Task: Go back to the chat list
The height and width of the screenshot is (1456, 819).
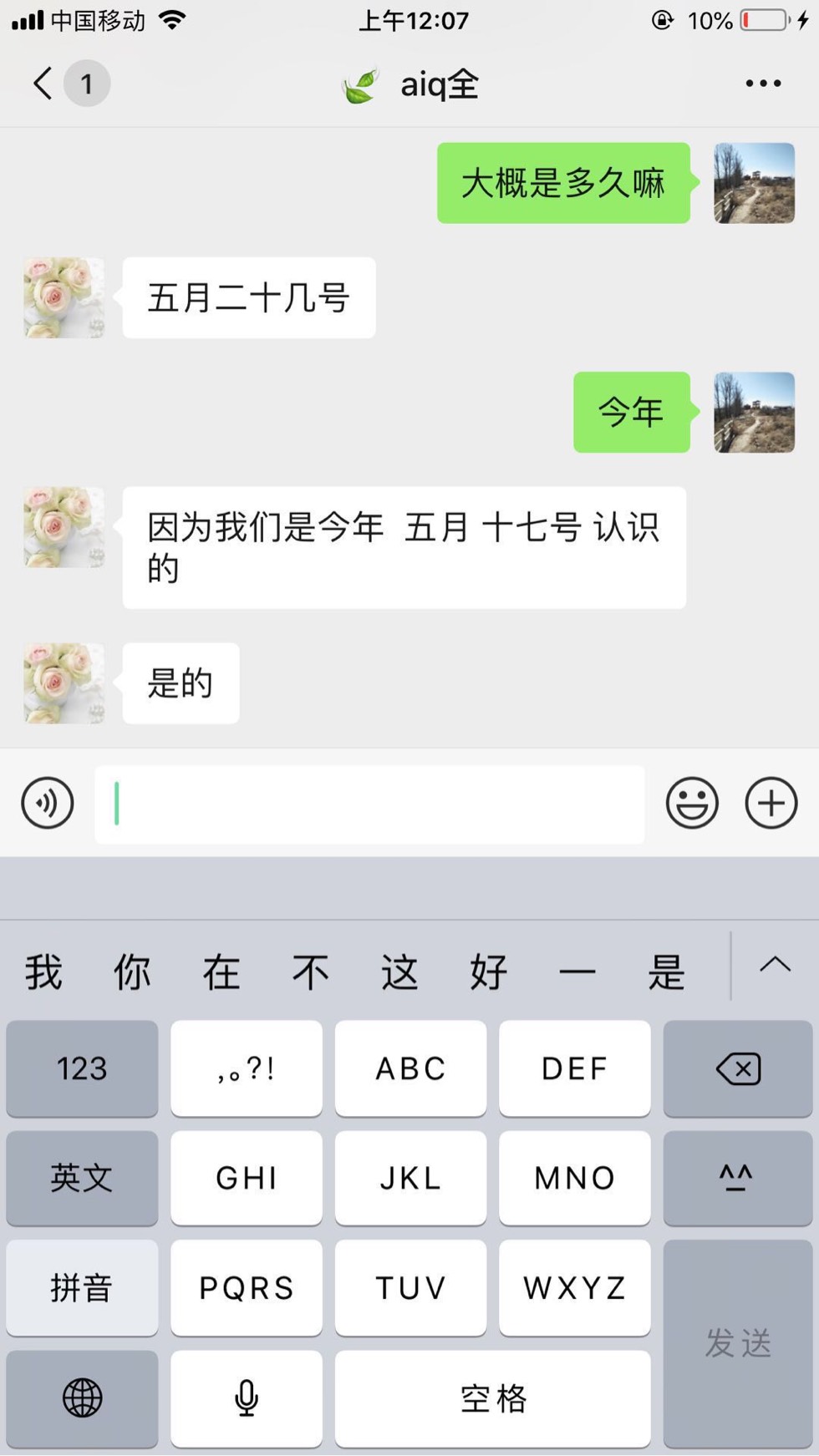Action: (43, 84)
